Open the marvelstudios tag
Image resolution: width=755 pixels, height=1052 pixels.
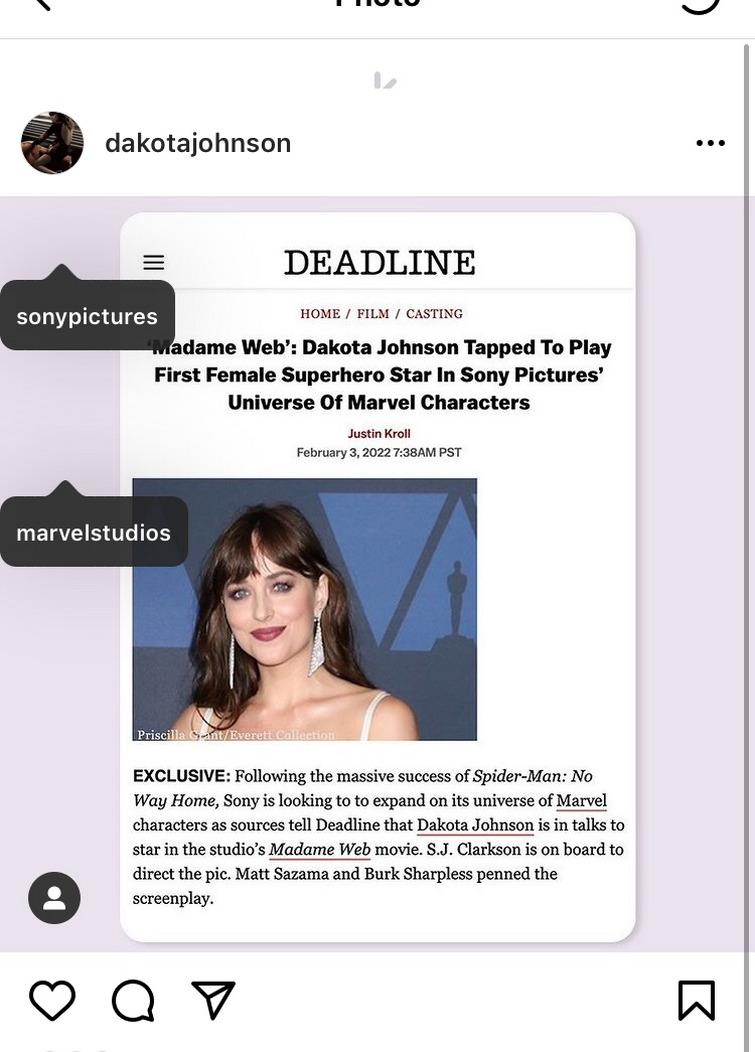click(x=93, y=533)
